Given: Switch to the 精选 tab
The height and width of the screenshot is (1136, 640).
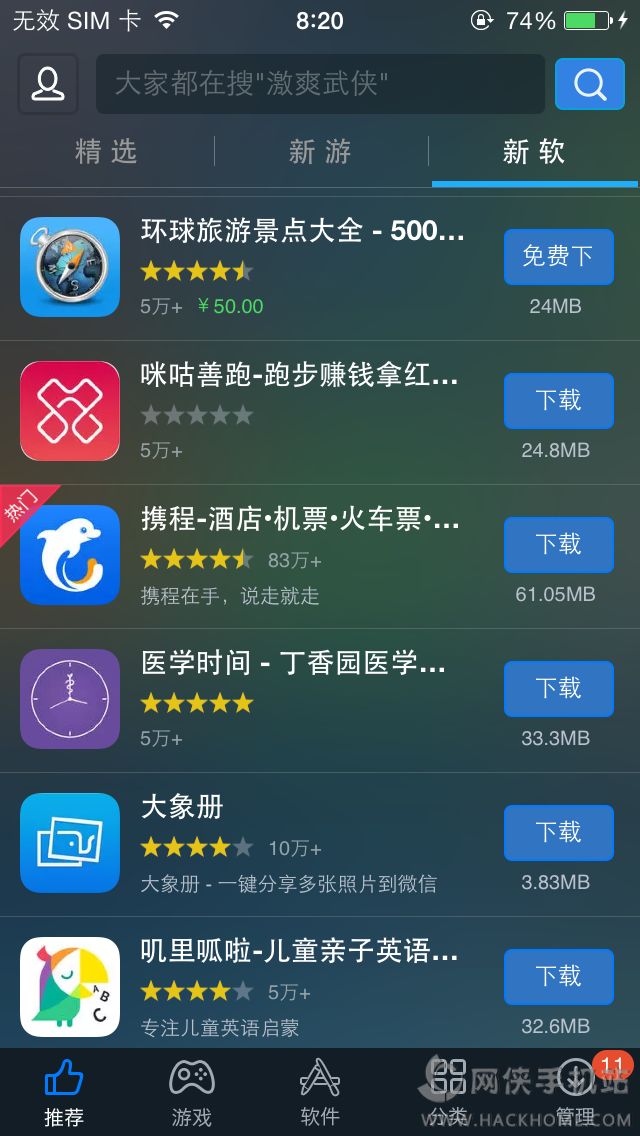Looking at the screenshot, I should pos(106,152).
